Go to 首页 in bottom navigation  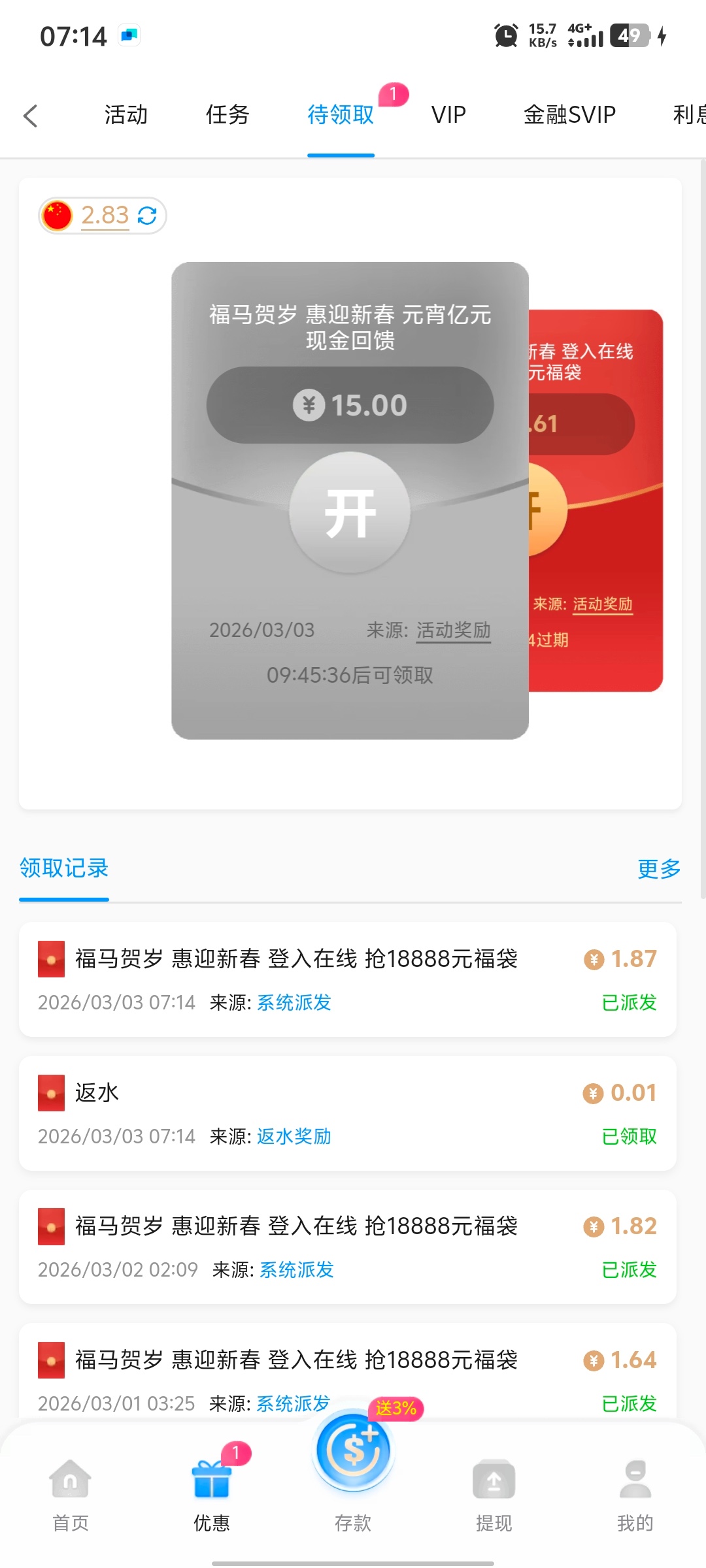(71, 1494)
